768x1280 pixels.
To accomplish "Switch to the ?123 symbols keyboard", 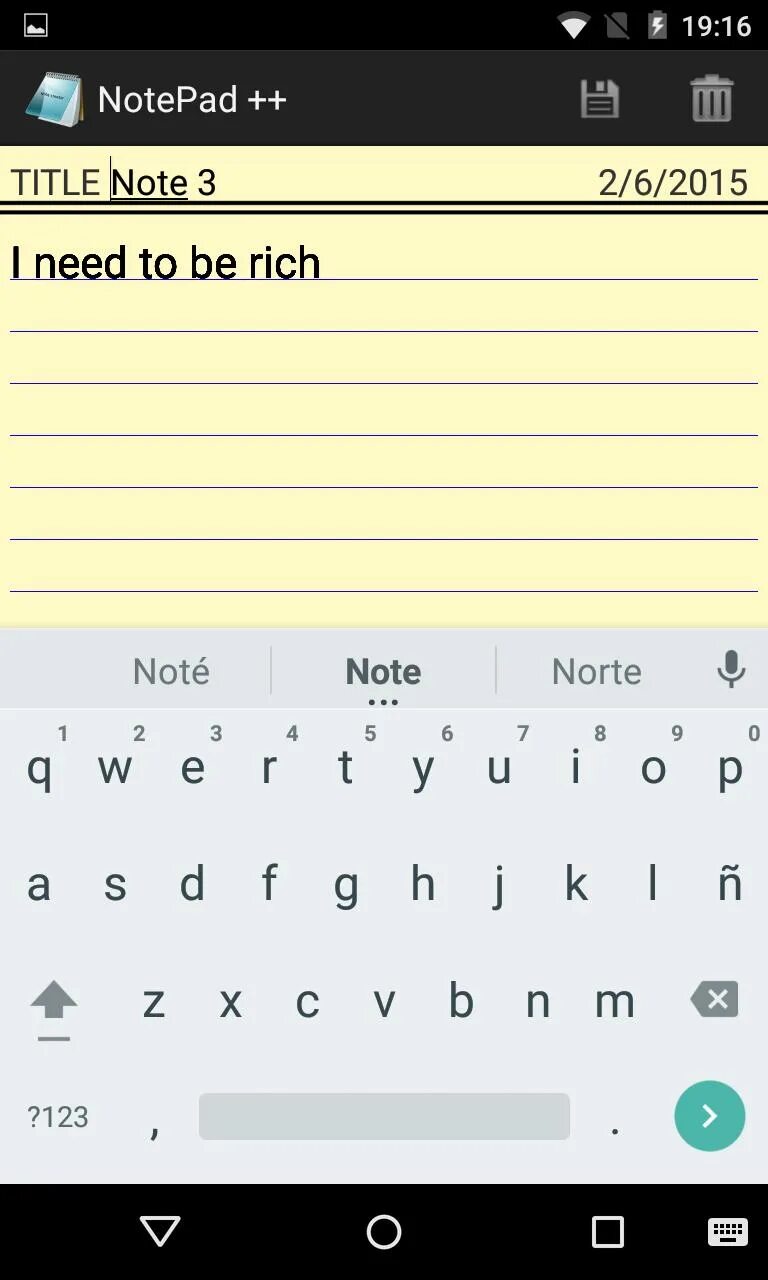I will point(58,1116).
